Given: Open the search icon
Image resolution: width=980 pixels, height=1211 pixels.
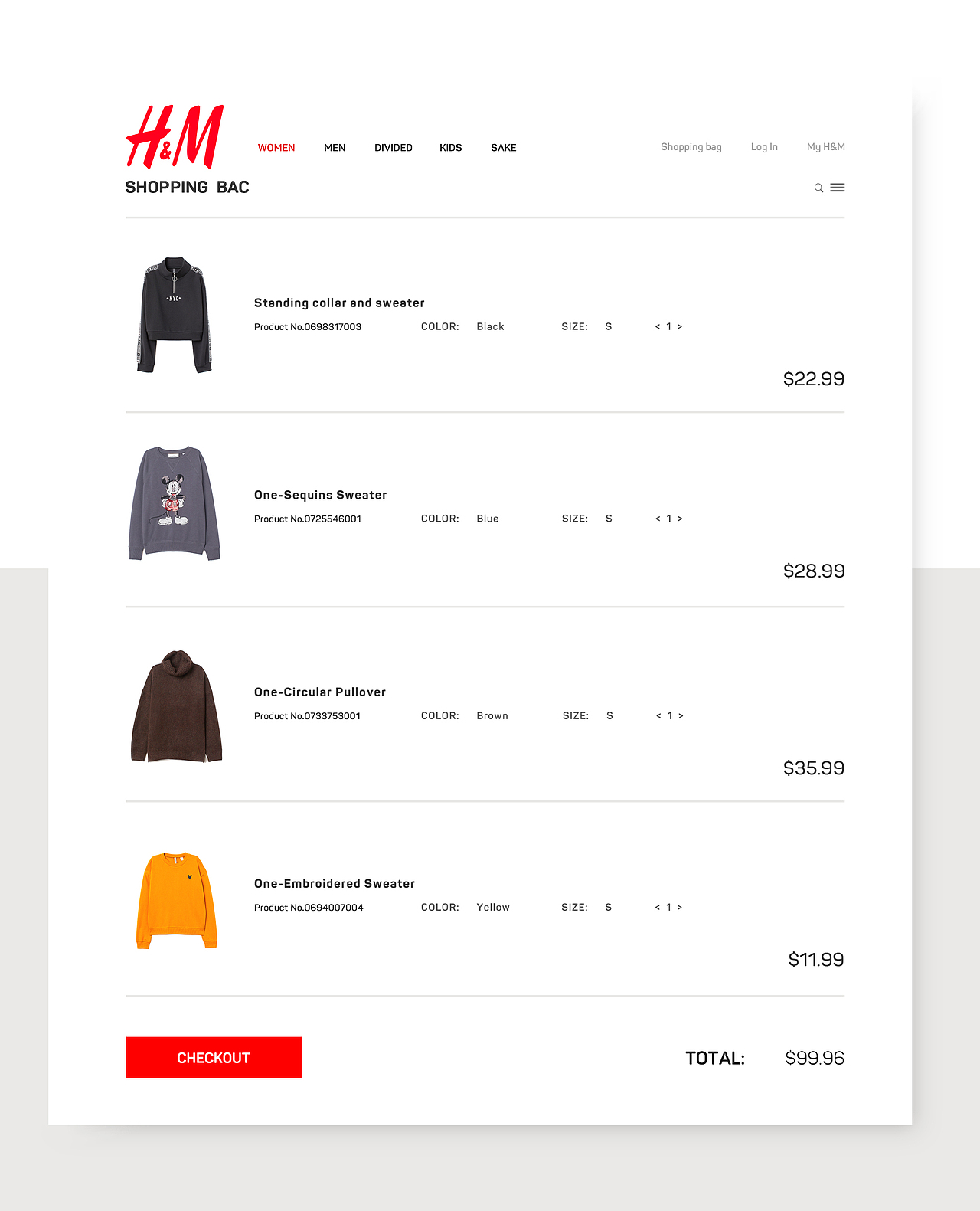Looking at the screenshot, I should pos(818,188).
